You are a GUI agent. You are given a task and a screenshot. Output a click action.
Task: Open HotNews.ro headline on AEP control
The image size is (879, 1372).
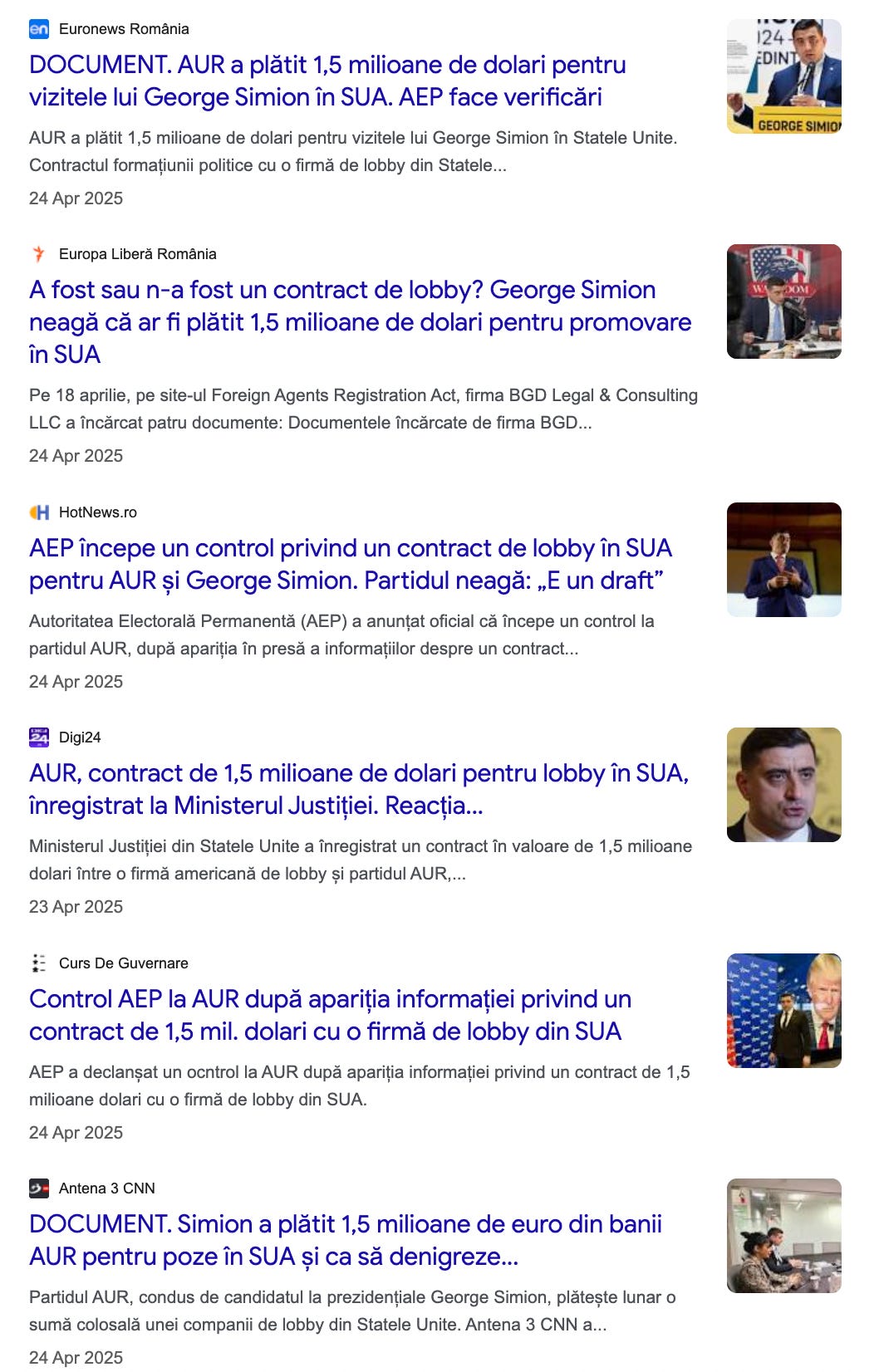coord(350,564)
